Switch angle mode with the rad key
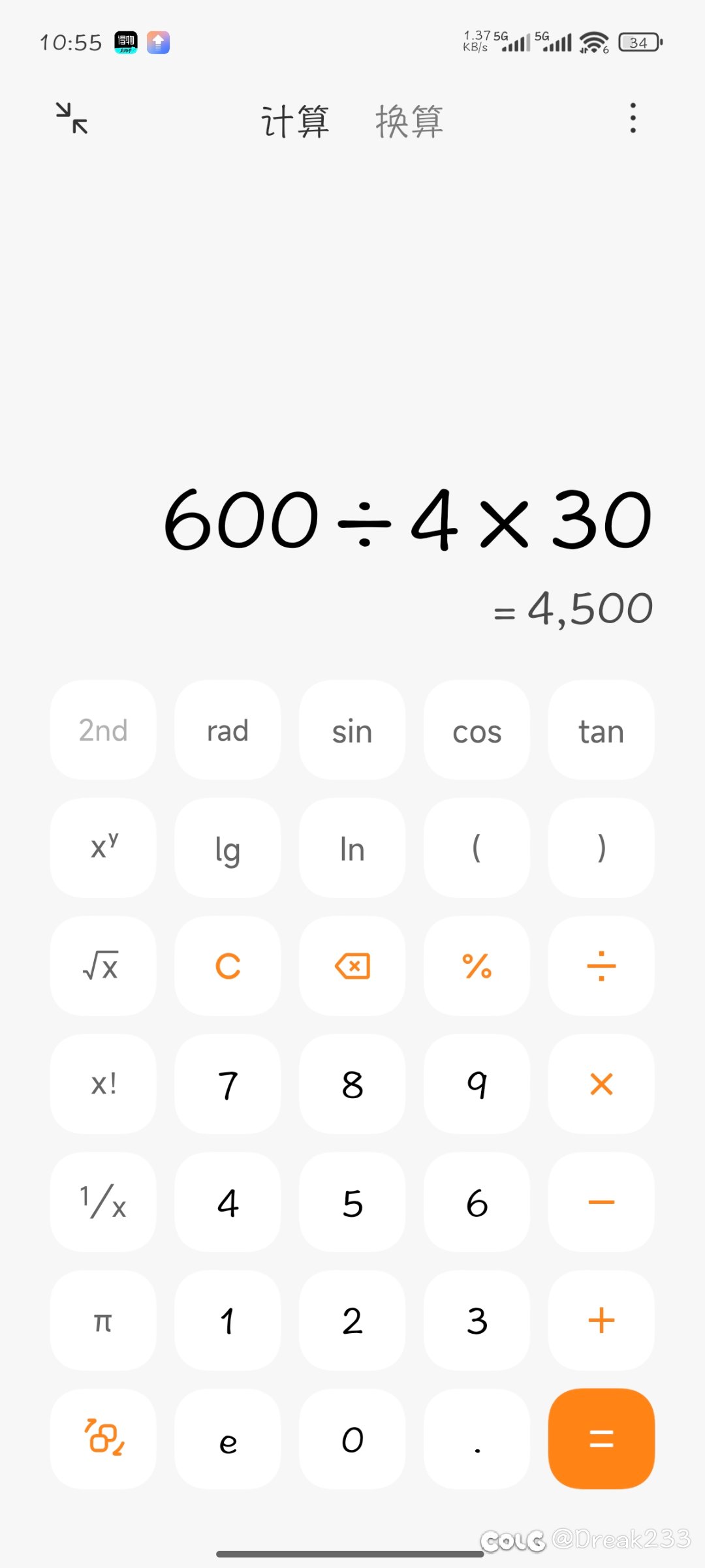Image resolution: width=705 pixels, height=1568 pixels. [228, 730]
